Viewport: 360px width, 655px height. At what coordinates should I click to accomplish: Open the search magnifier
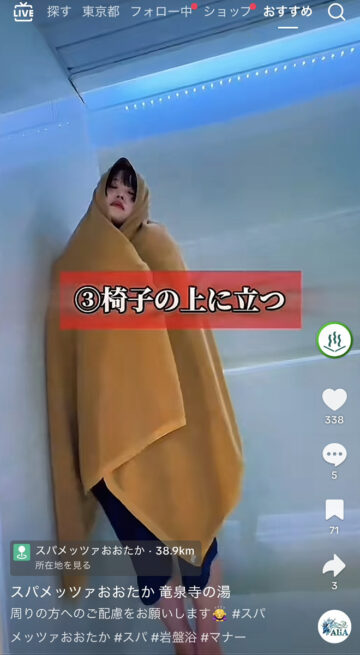[336, 12]
